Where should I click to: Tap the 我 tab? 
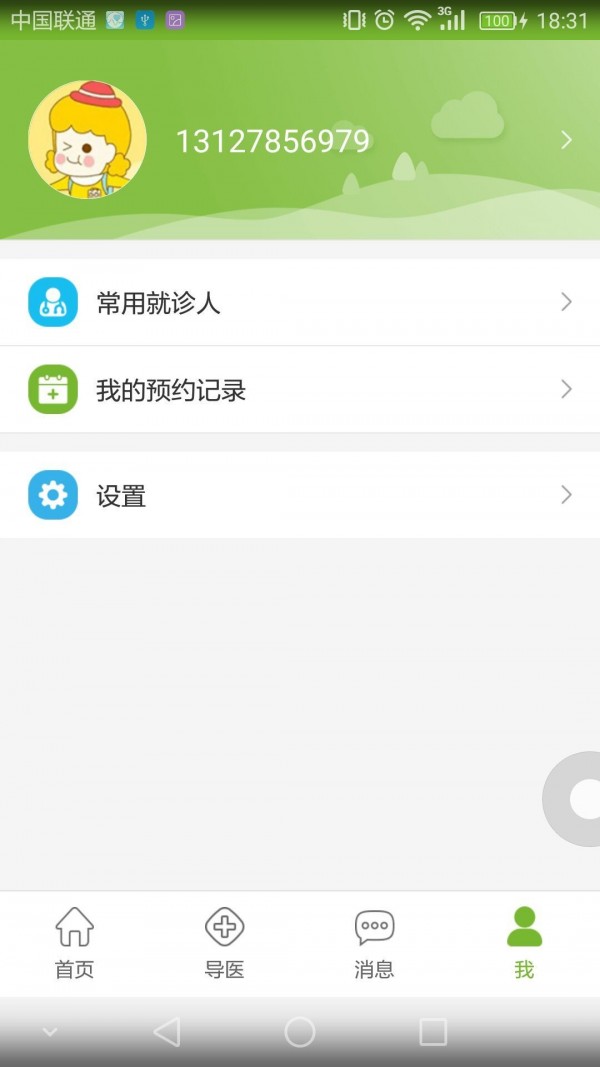(524, 943)
